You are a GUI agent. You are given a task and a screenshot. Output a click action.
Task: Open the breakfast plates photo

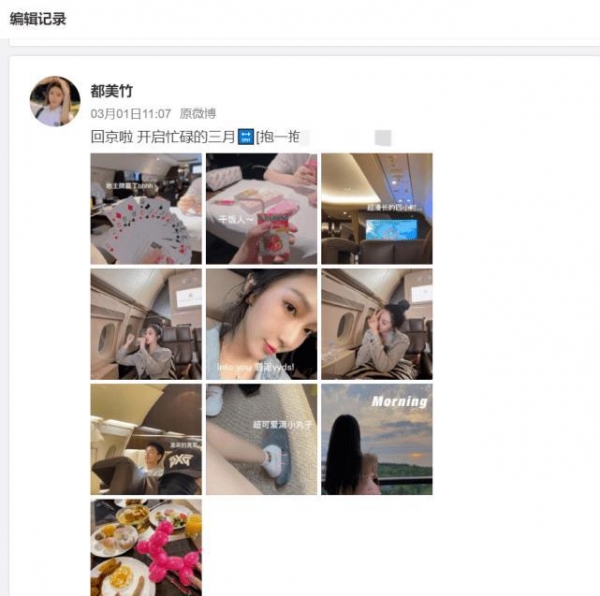point(145,547)
